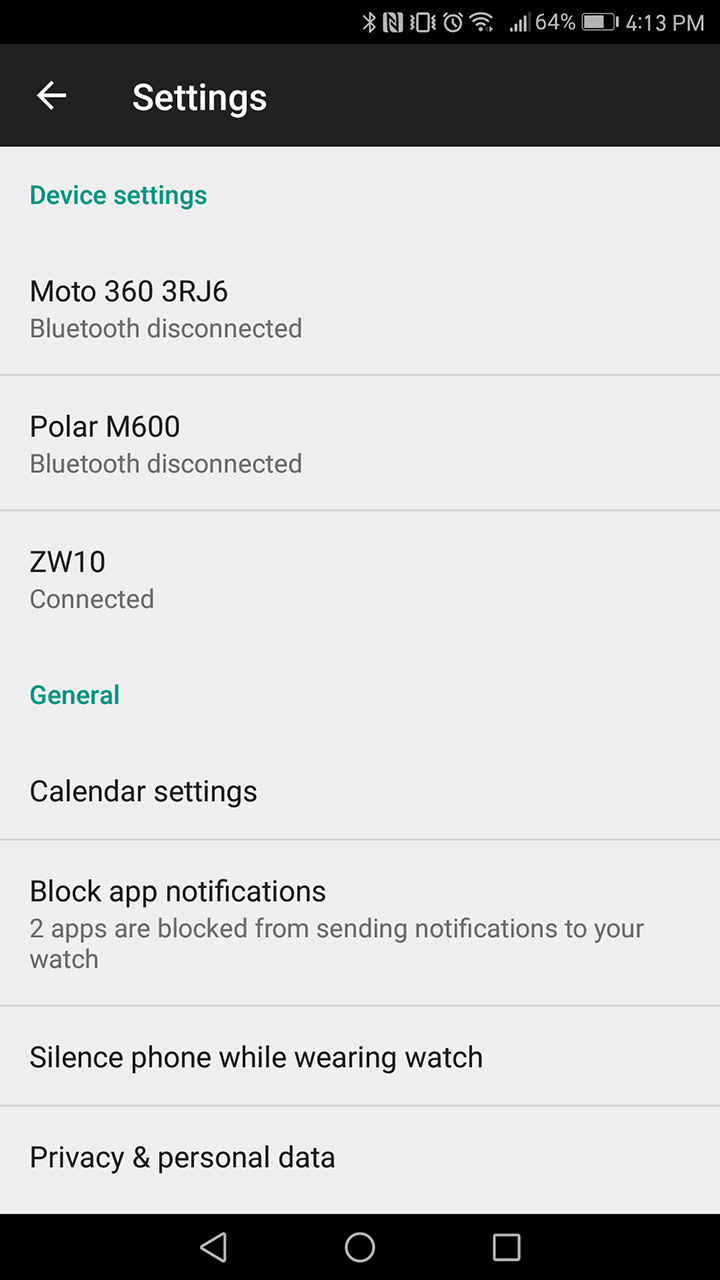Open the connected ZW10 watch settings
Screen dimensions: 720x1280
[360, 579]
